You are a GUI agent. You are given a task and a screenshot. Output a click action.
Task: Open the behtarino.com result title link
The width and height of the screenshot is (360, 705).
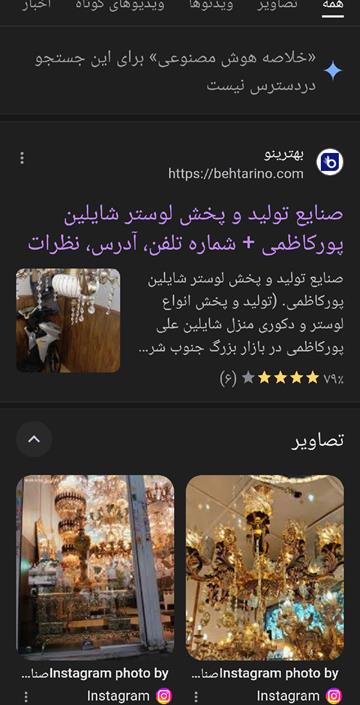(186, 229)
